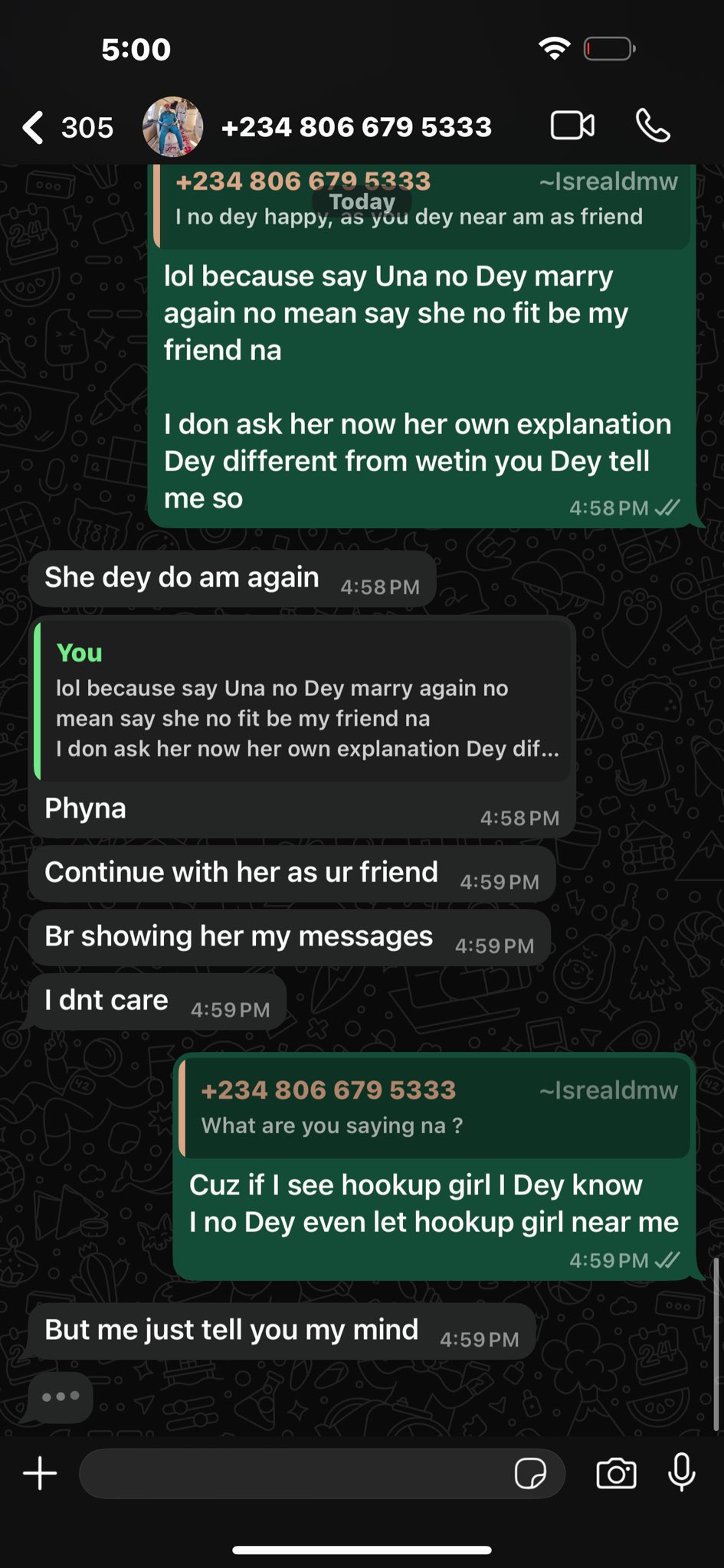
Task: Start a video call
Action: tap(572, 126)
